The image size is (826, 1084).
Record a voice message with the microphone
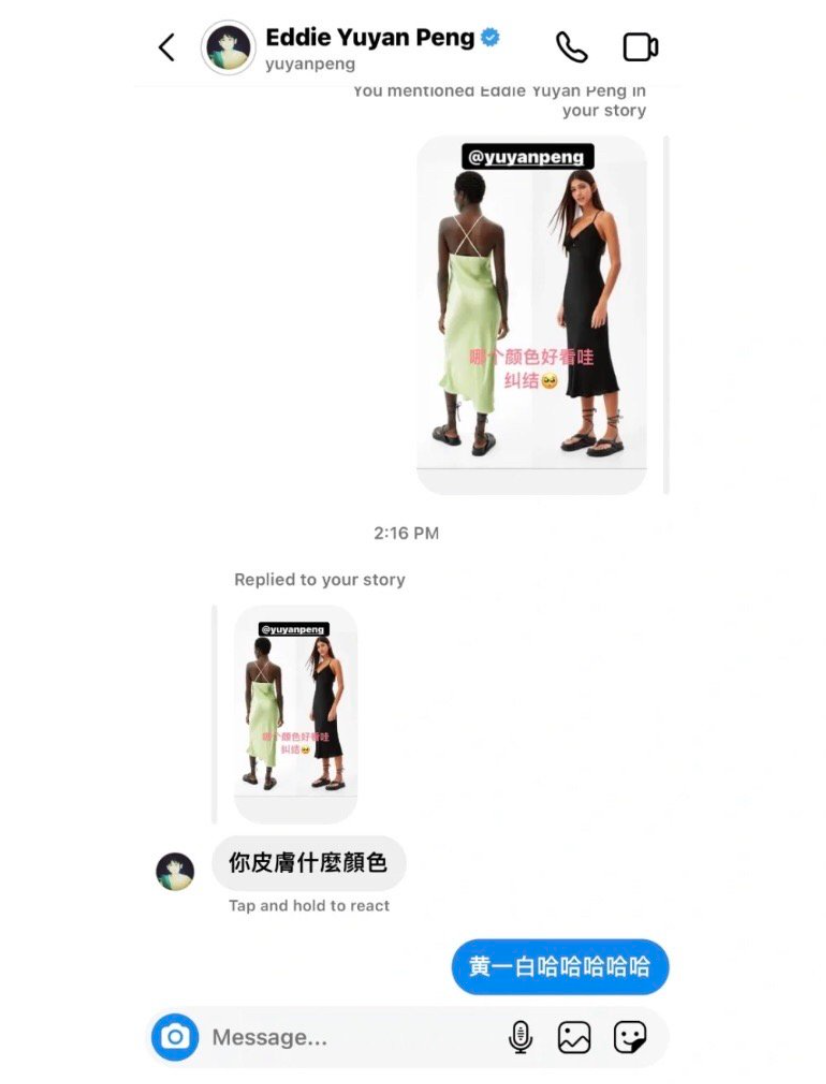point(520,1037)
